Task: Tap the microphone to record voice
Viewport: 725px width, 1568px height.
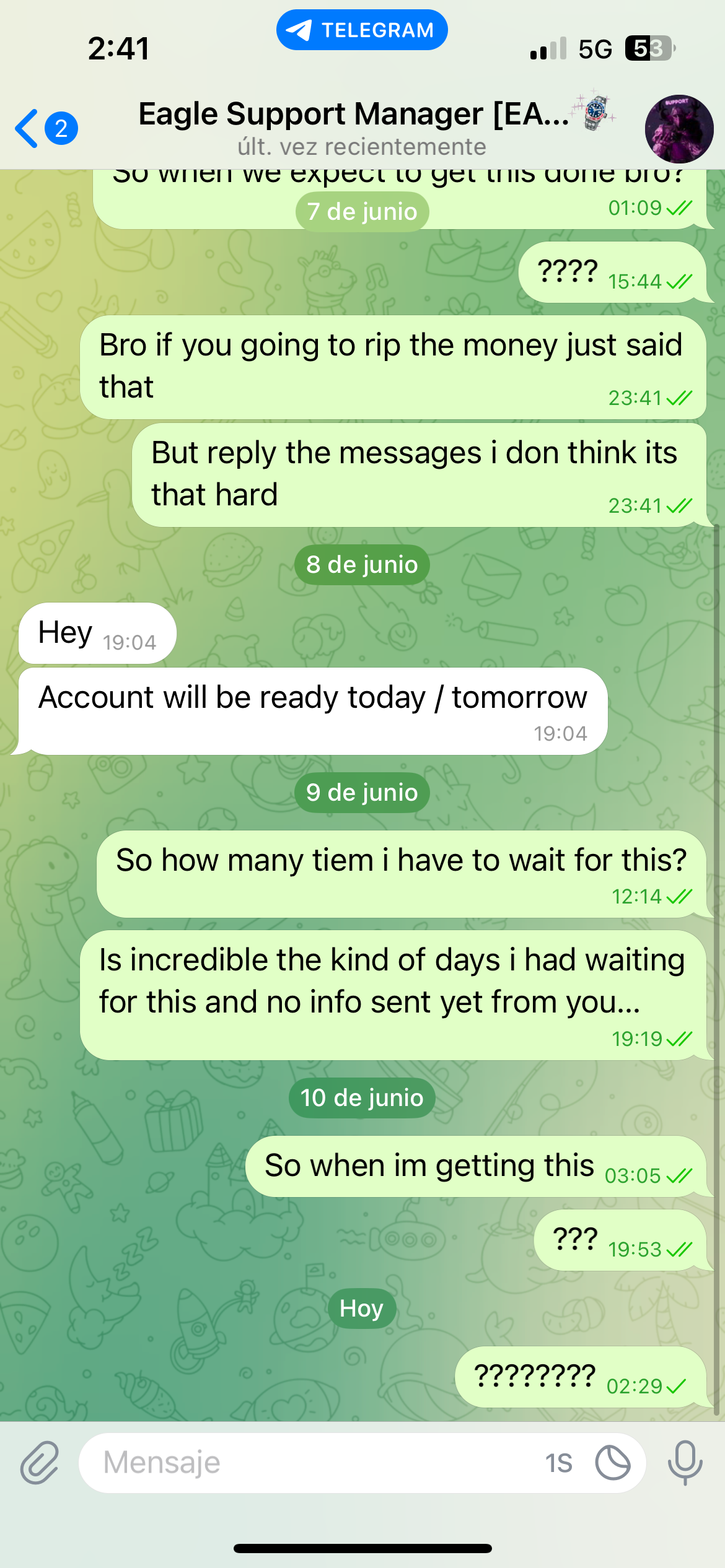Action: tap(685, 1463)
